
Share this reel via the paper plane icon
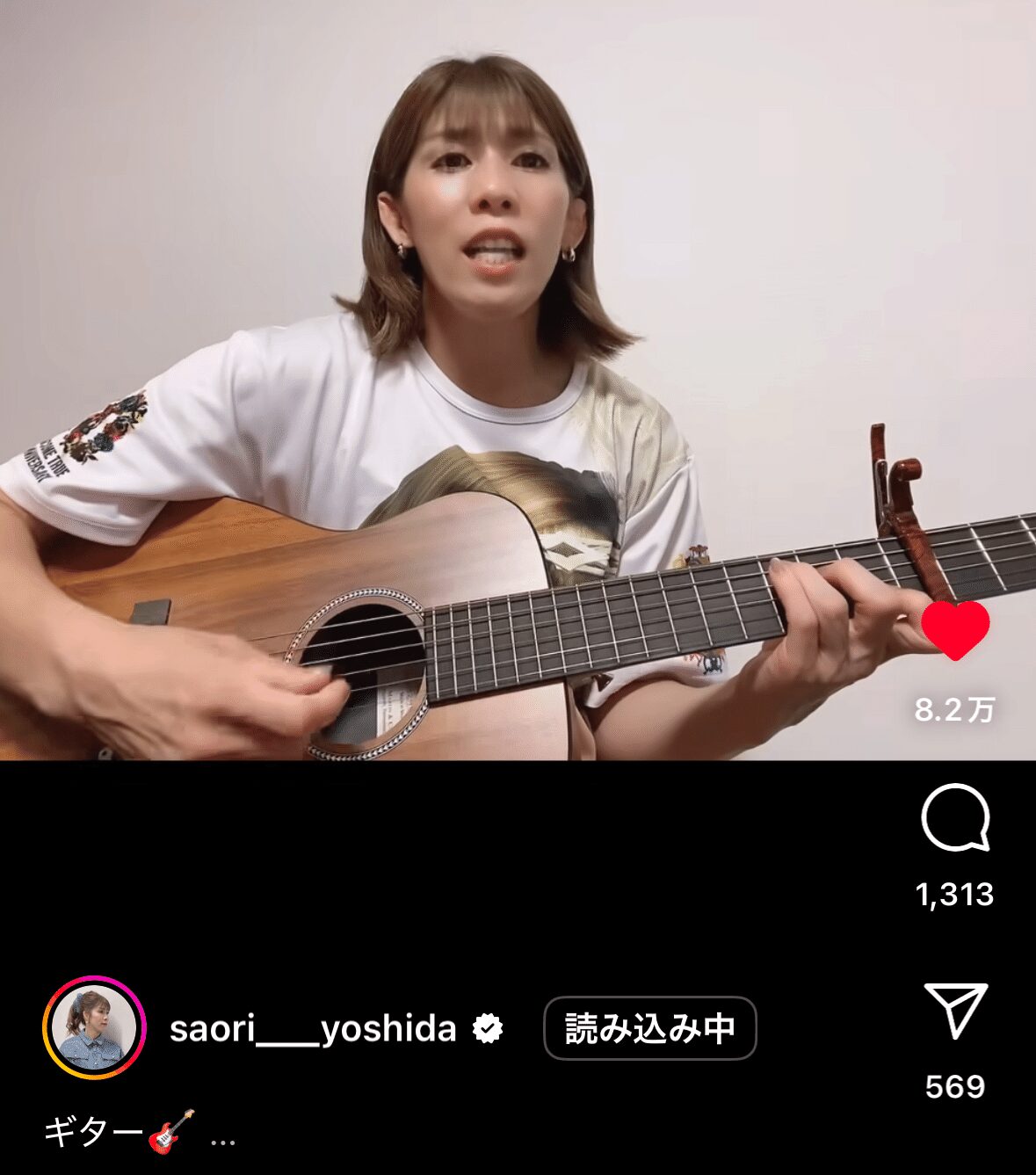(x=955, y=1011)
